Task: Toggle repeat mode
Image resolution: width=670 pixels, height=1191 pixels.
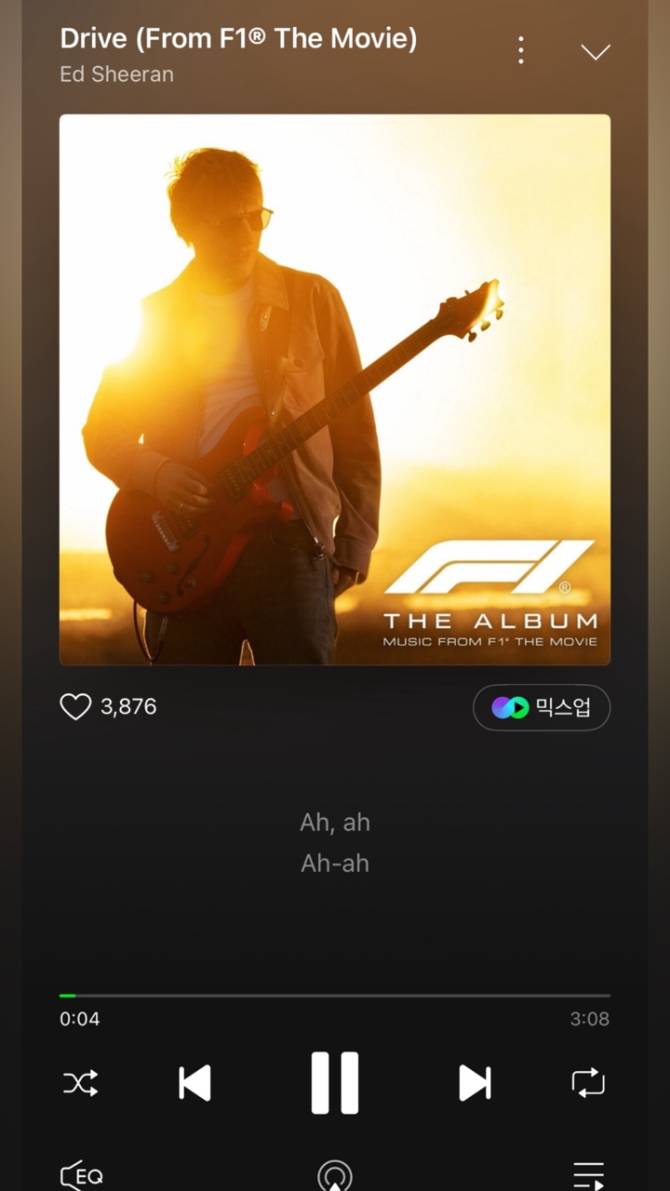Action: (x=589, y=1082)
